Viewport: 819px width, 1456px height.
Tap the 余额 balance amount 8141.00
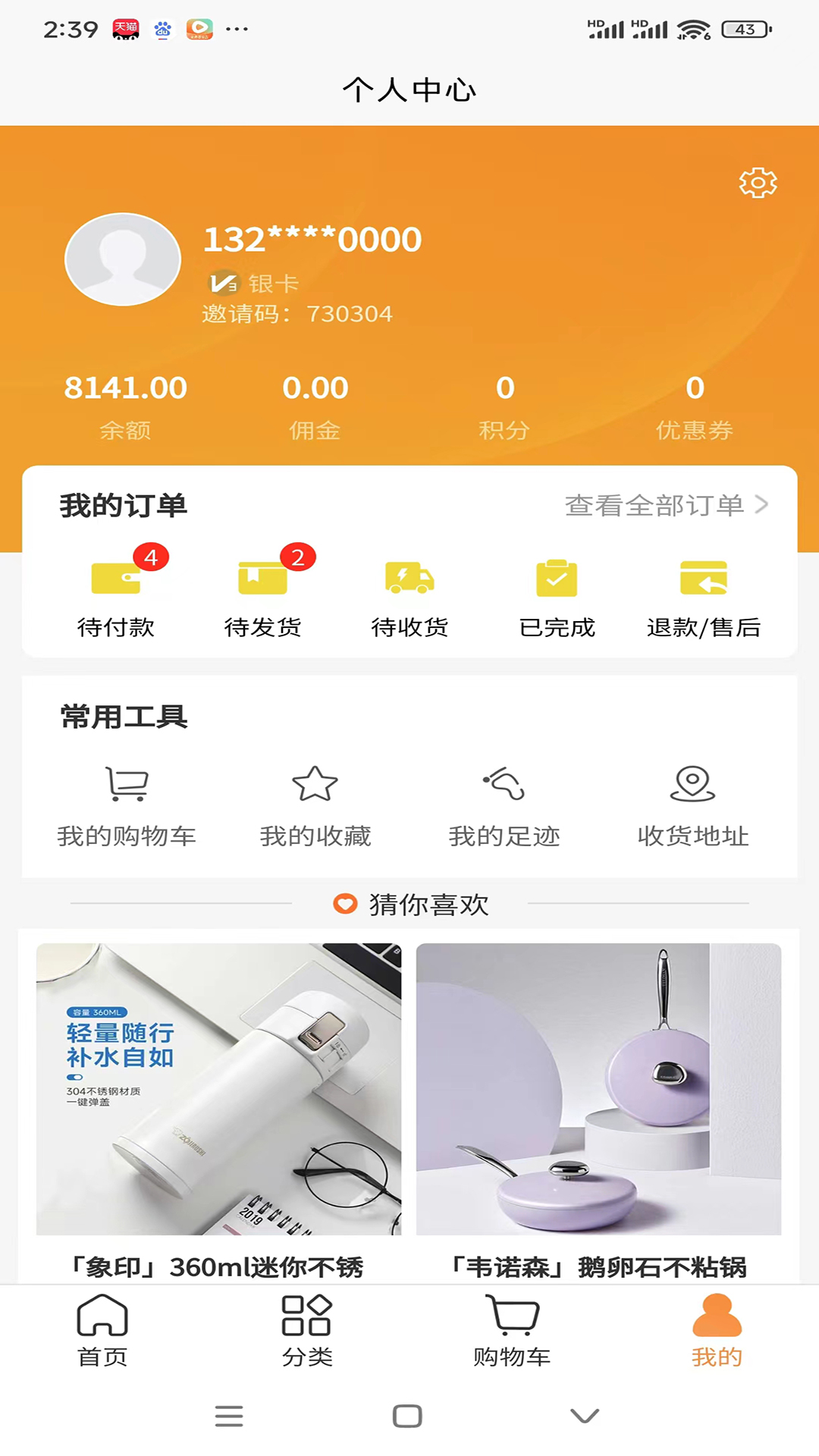coord(125,388)
